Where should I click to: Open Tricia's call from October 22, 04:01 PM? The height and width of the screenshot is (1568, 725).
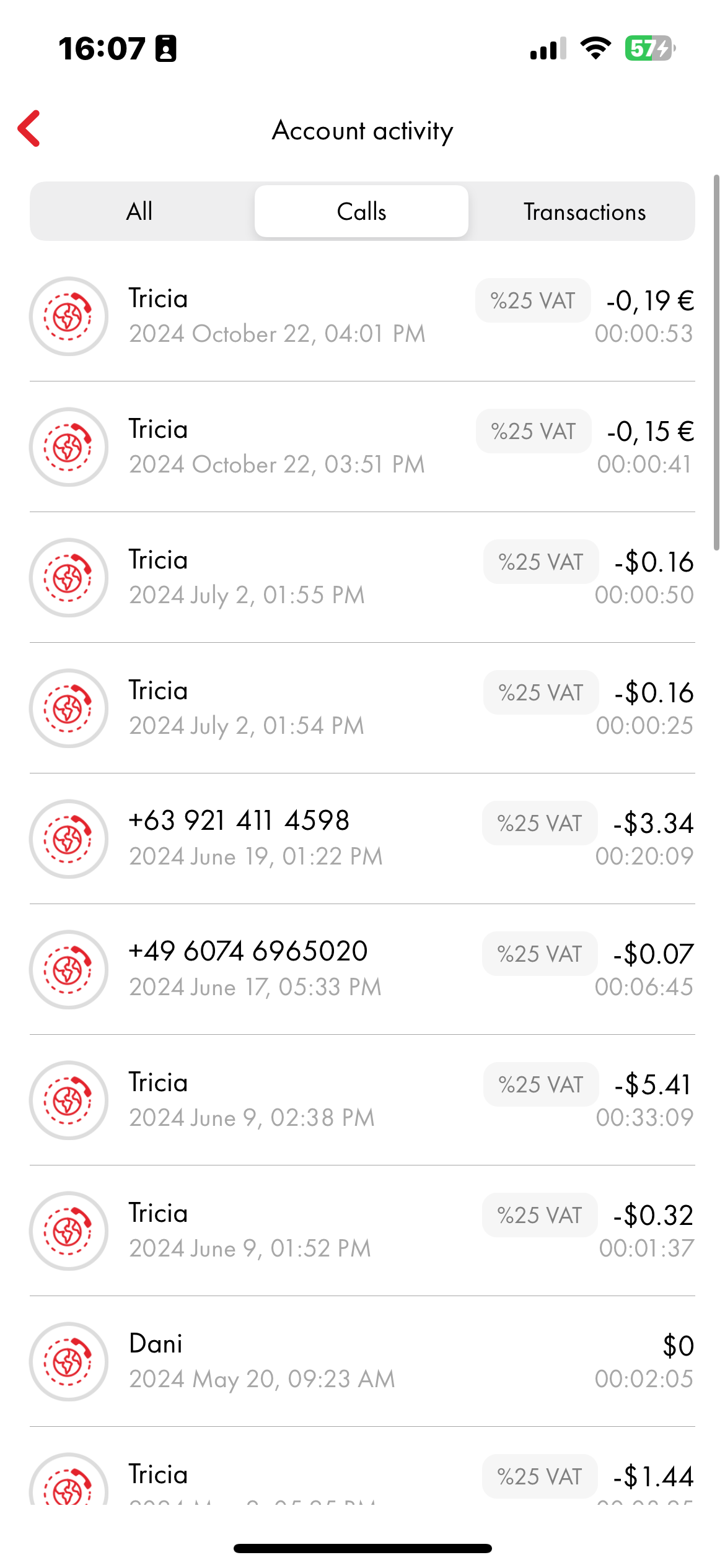click(x=362, y=316)
